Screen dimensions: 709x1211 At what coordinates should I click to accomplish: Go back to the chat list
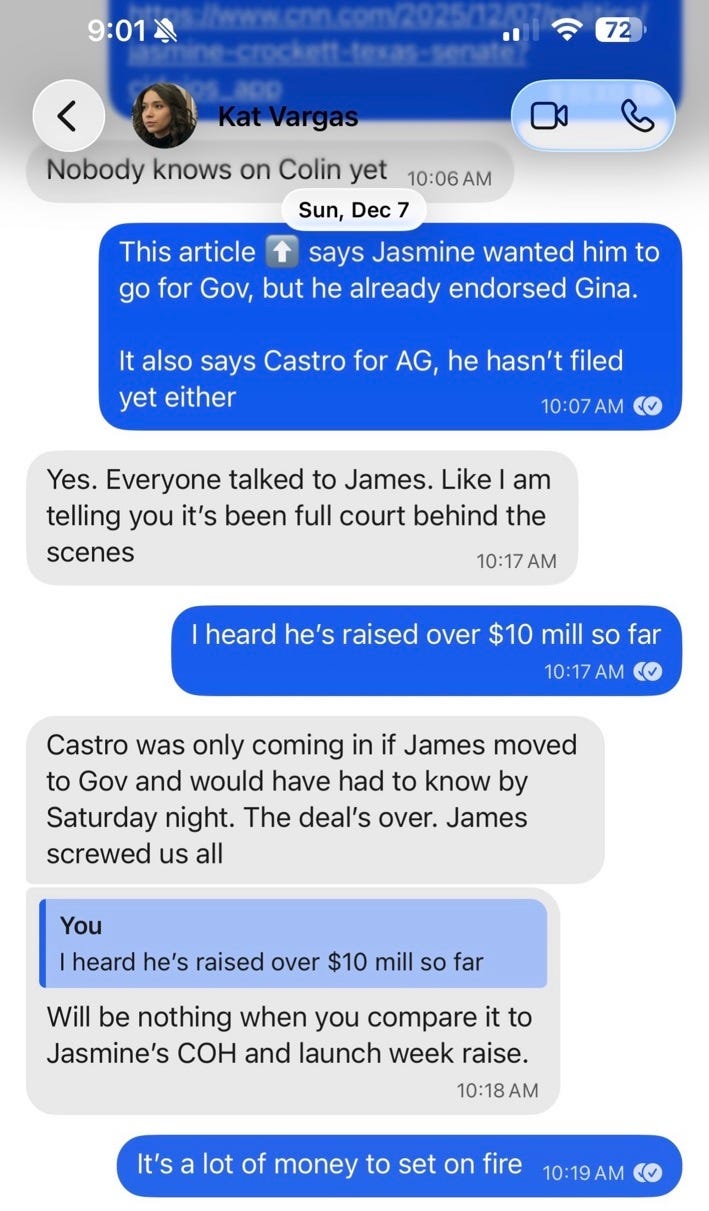pyautogui.click(x=67, y=116)
